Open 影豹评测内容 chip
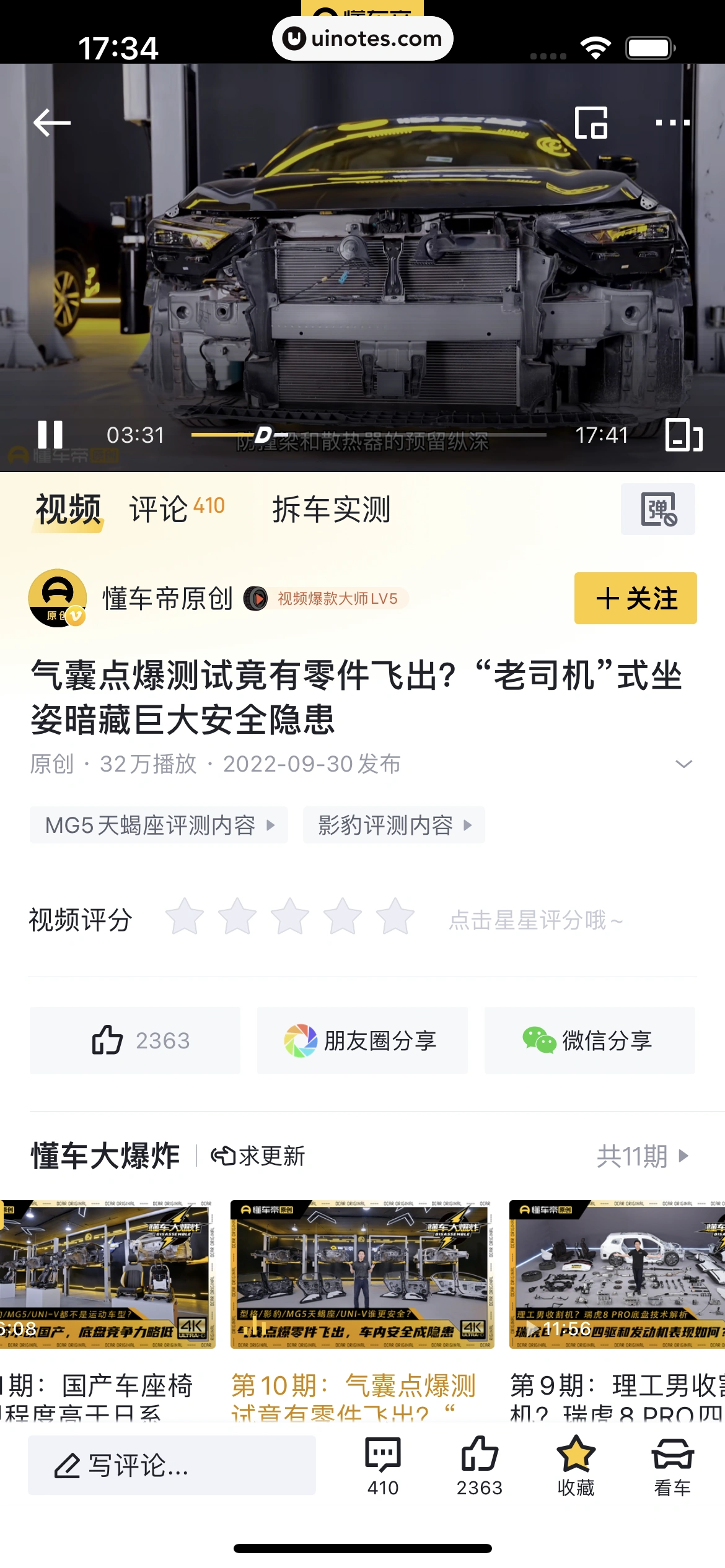Screen dimensions: 725x1568 click(393, 825)
